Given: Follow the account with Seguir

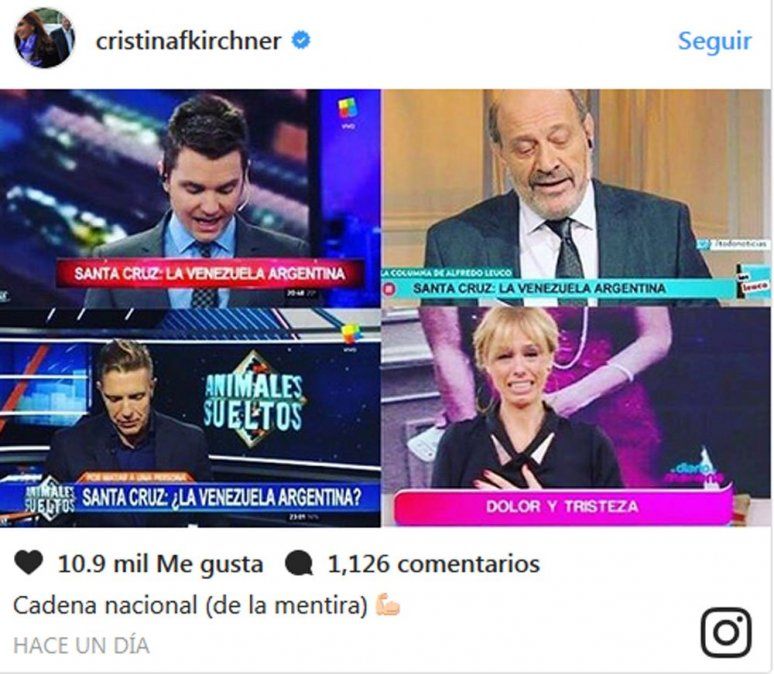Looking at the screenshot, I should [x=714, y=41].
